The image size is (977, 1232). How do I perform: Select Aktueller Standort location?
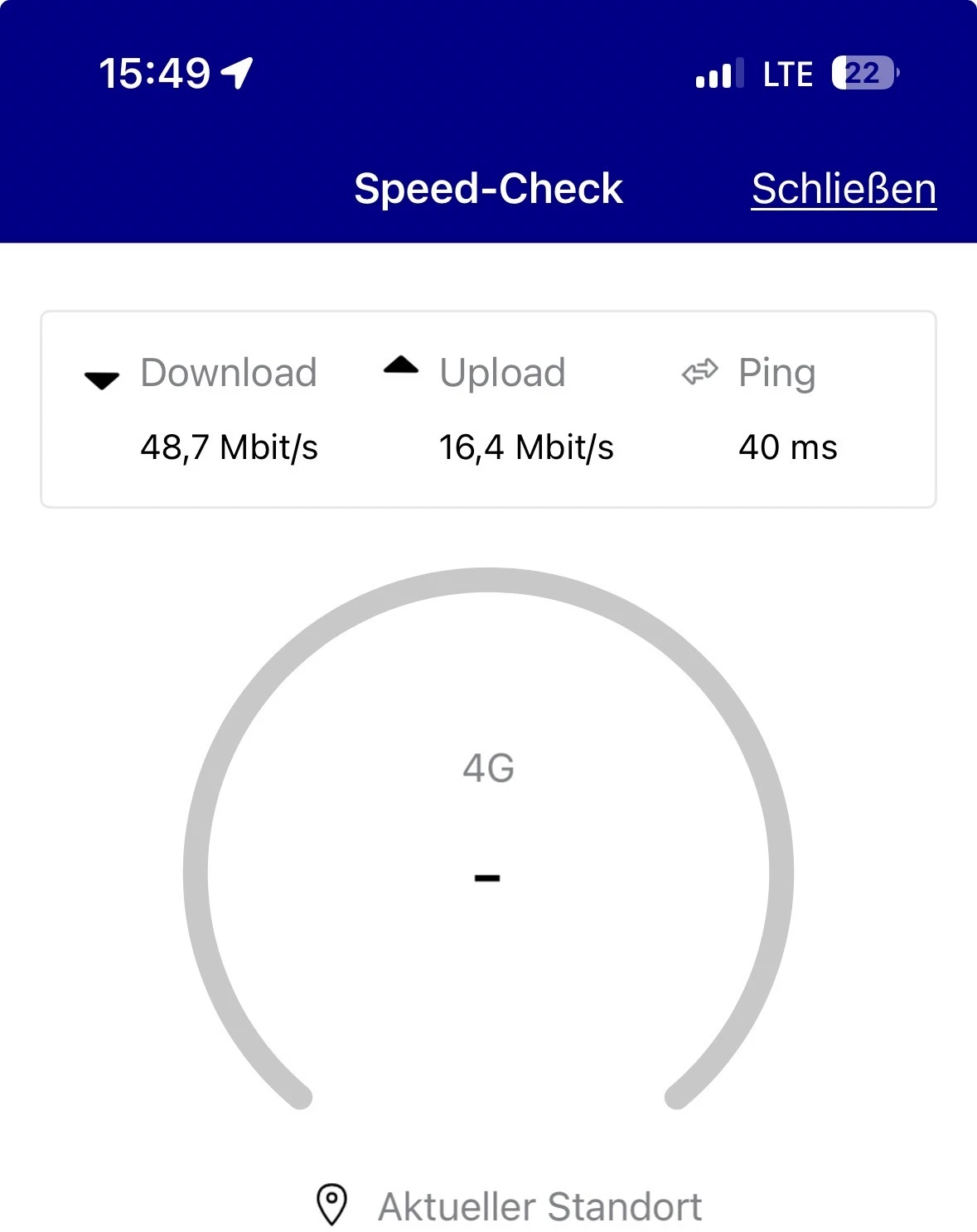510,1205
